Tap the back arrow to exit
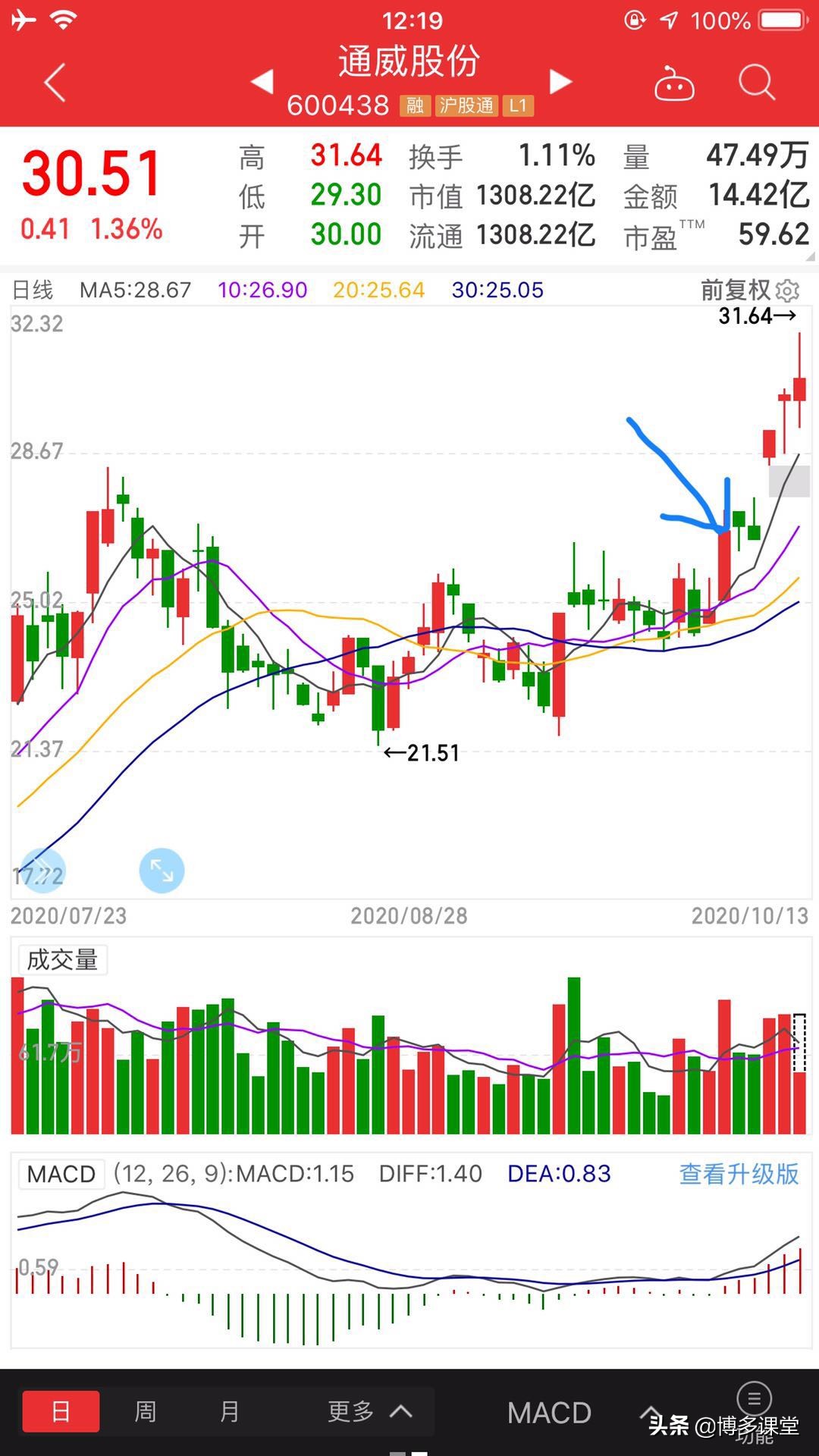 click(53, 83)
